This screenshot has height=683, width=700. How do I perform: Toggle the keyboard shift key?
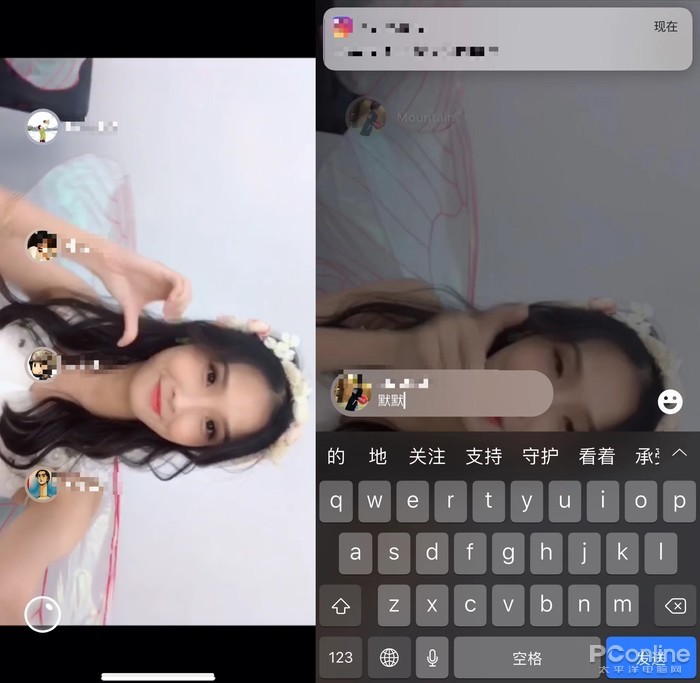click(x=340, y=606)
